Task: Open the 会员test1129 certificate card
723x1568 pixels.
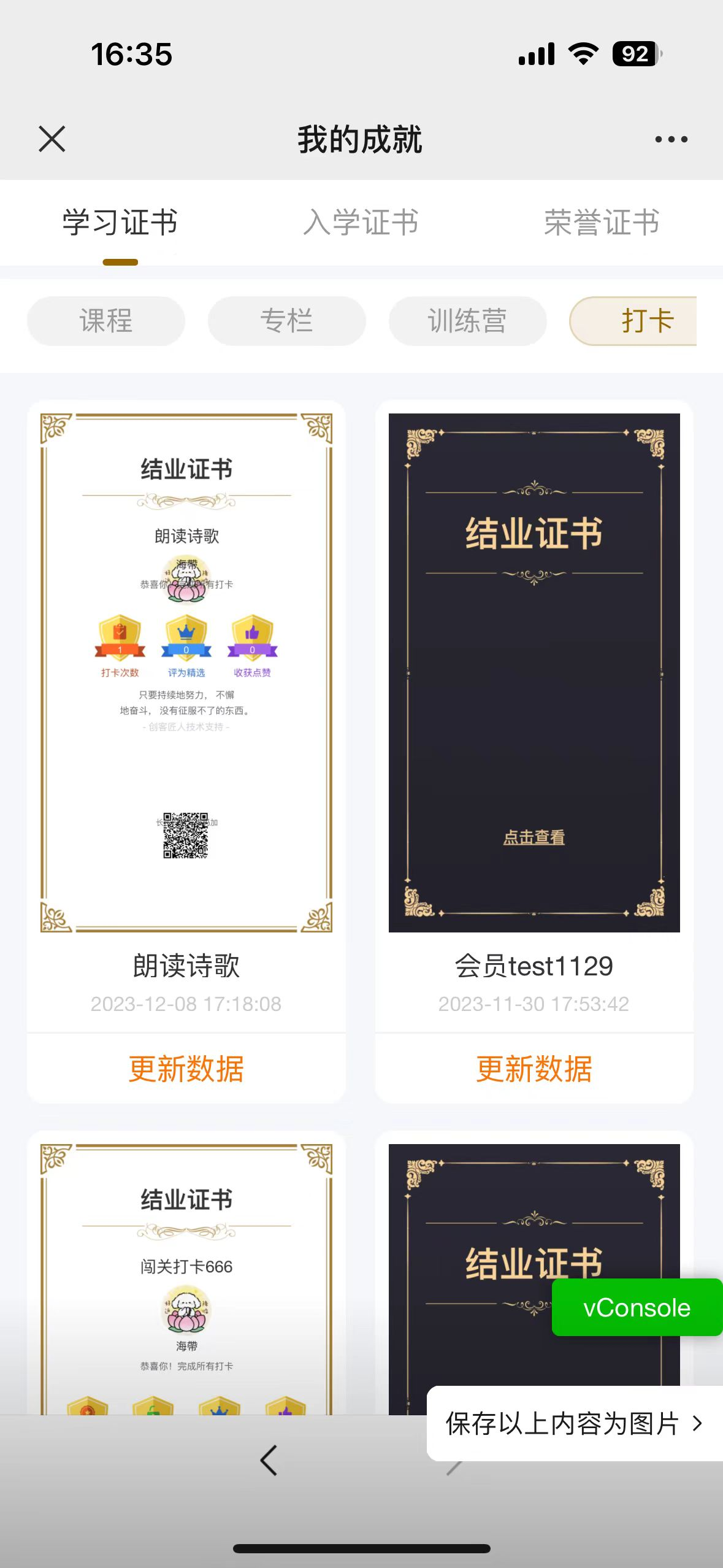Action: (x=534, y=672)
